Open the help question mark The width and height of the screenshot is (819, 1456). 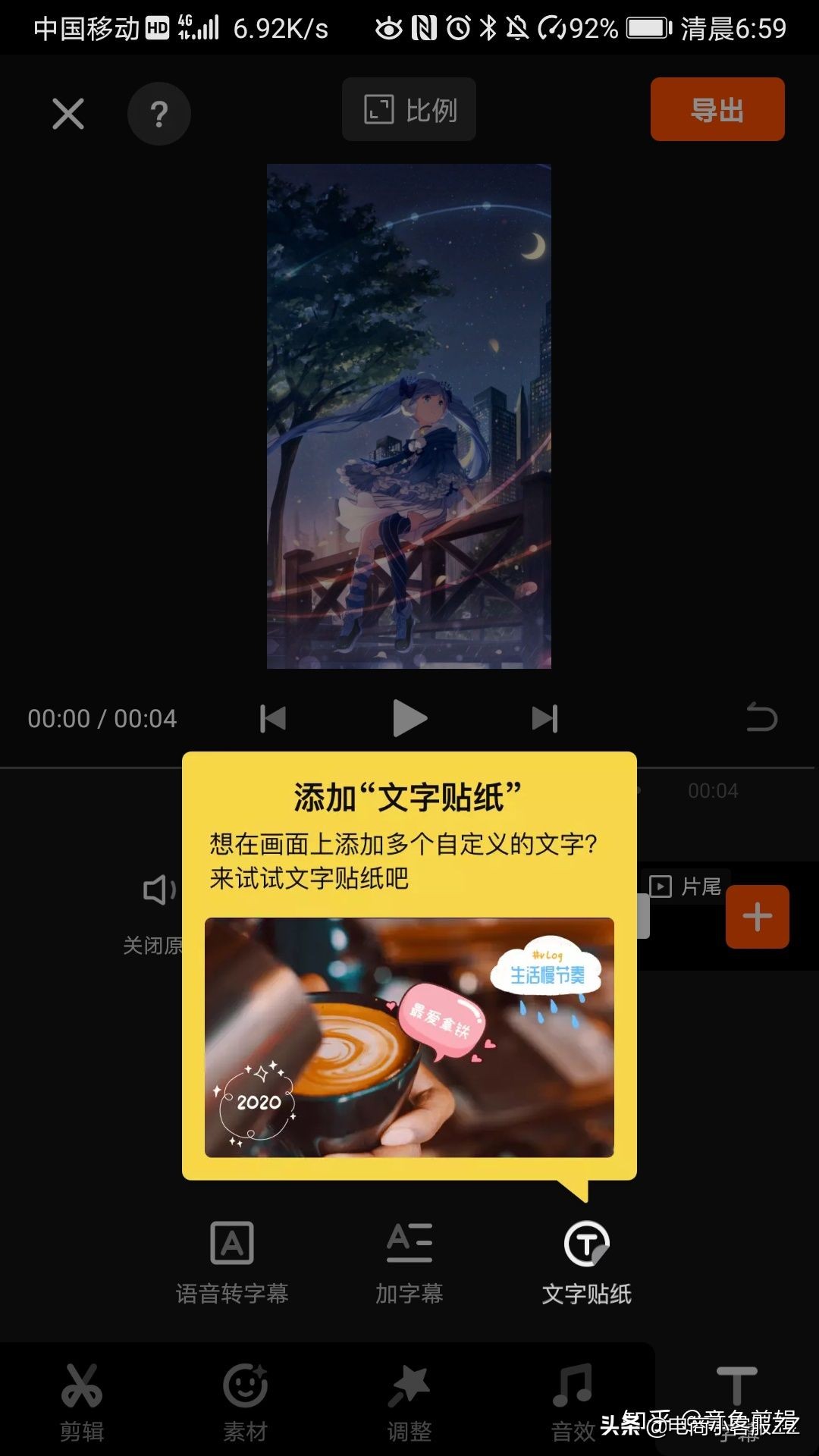158,114
